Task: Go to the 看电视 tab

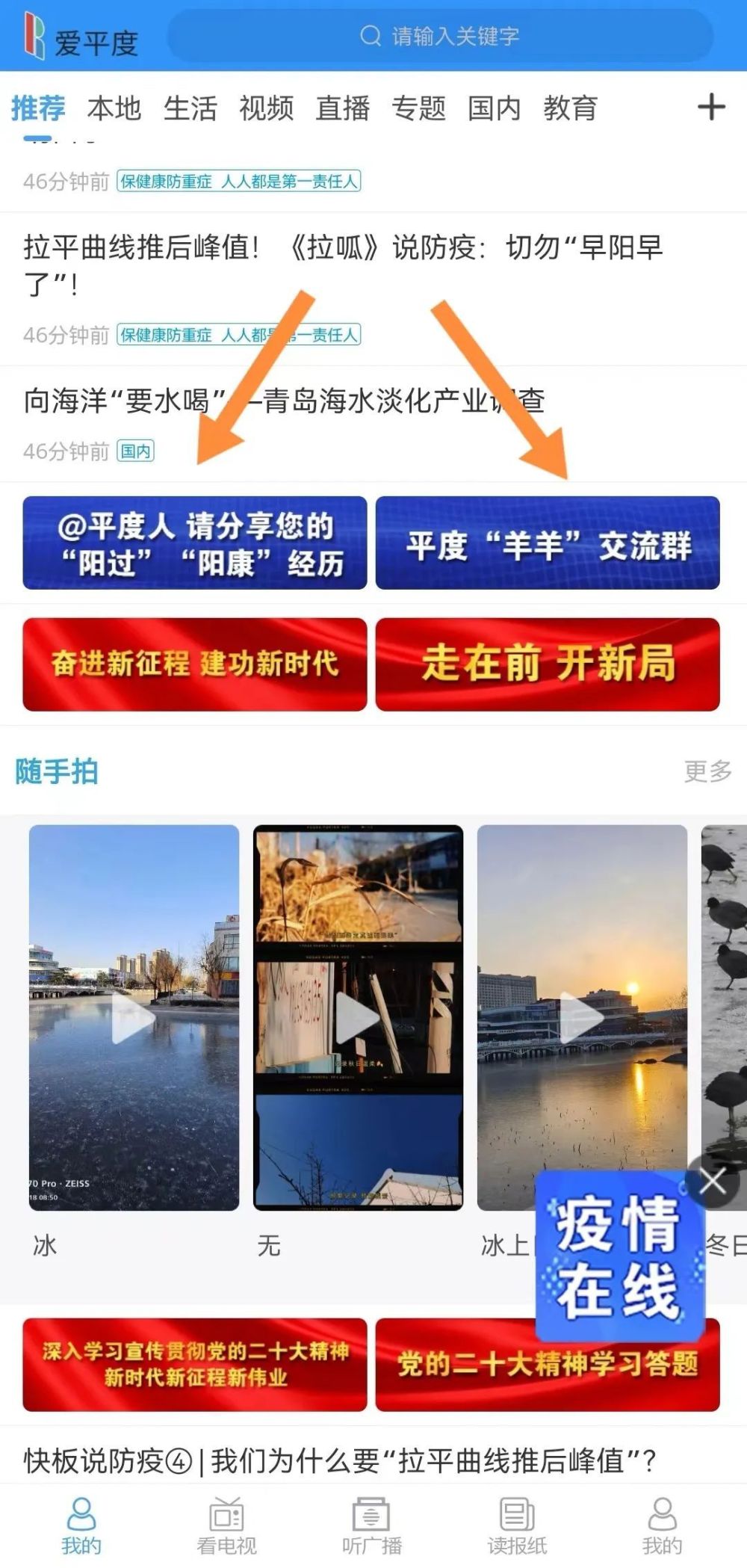Action: [226, 1527]
